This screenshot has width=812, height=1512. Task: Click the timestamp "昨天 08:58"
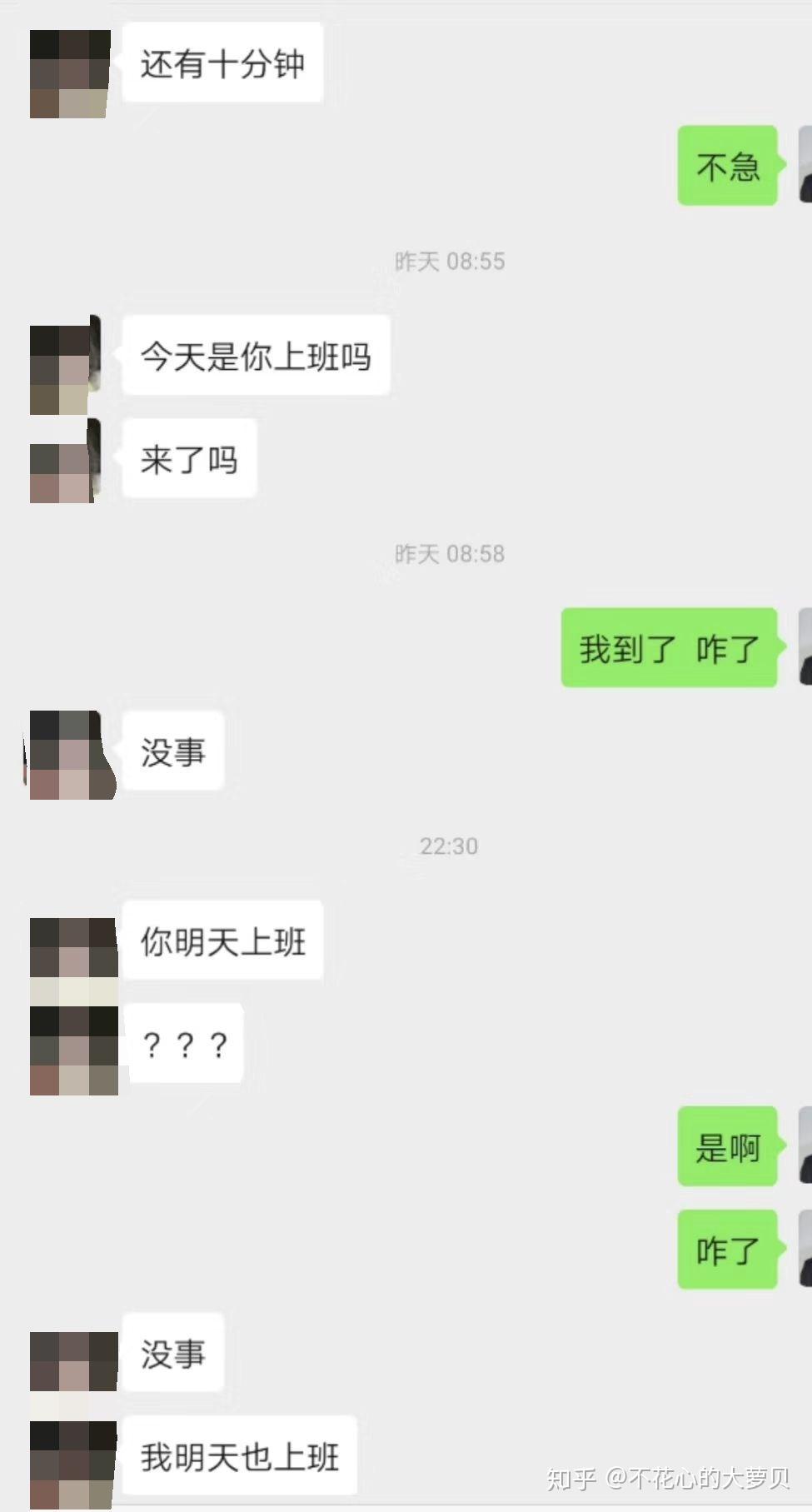(451, 552)
